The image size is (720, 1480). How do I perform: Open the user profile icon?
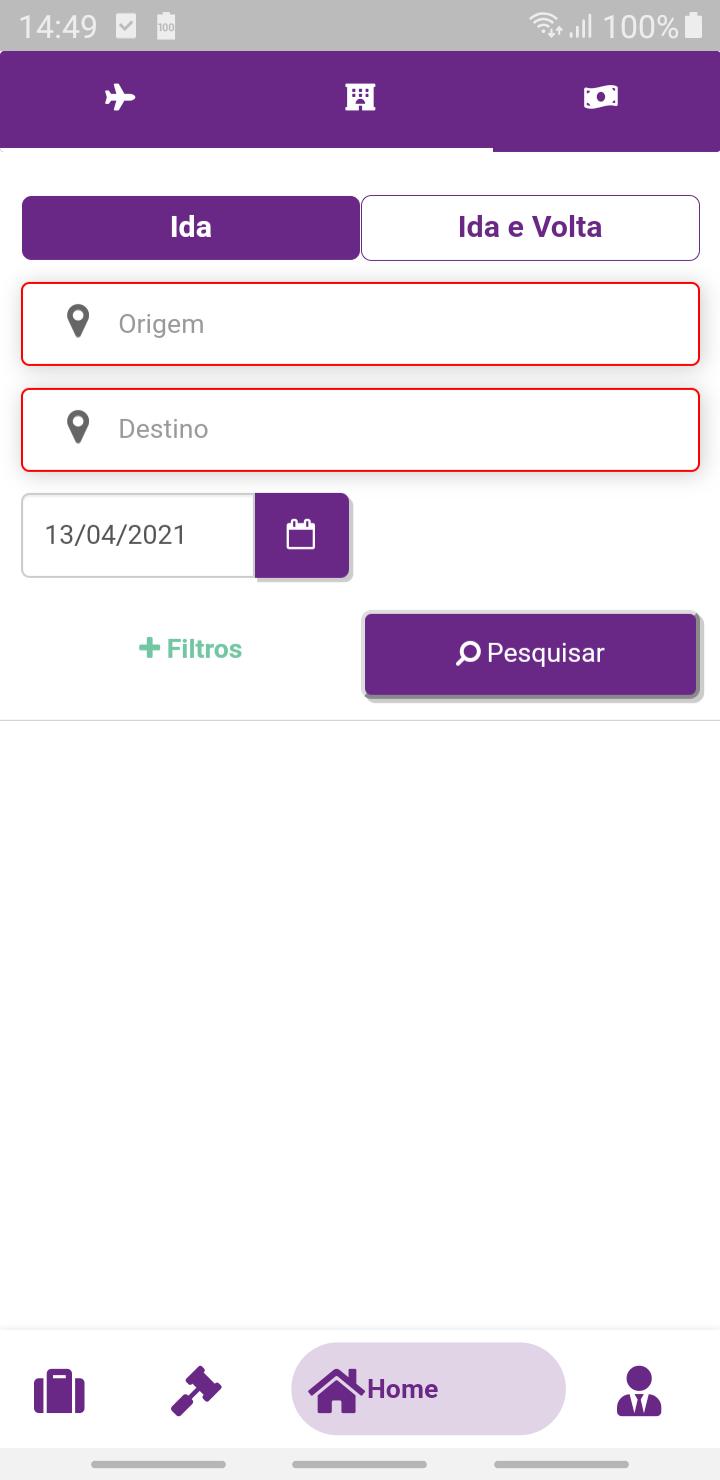(639, 1389)
